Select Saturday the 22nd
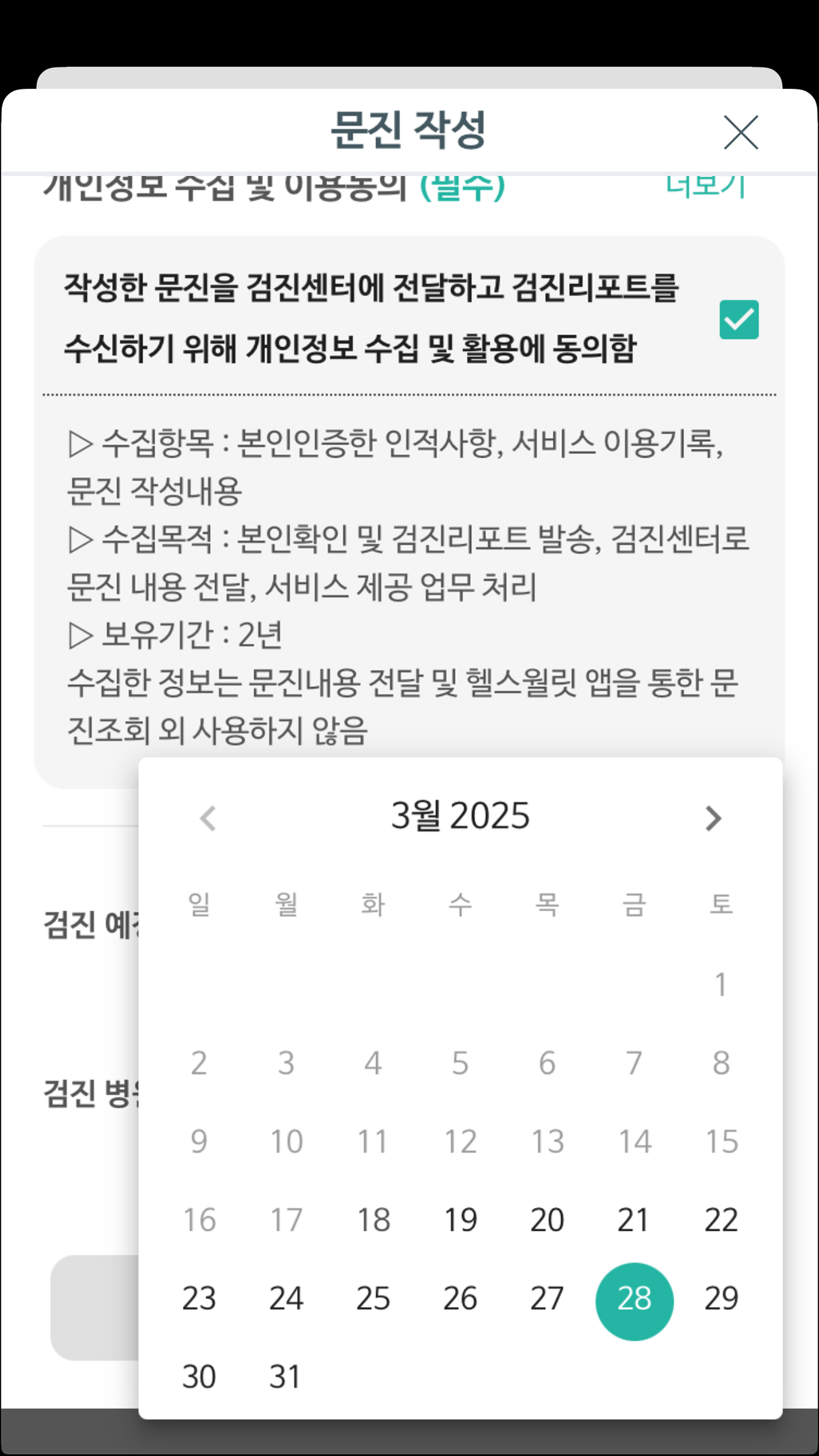Viewport: 819px width, 1456px height. pyautogui.click(x=721, y=1220)
